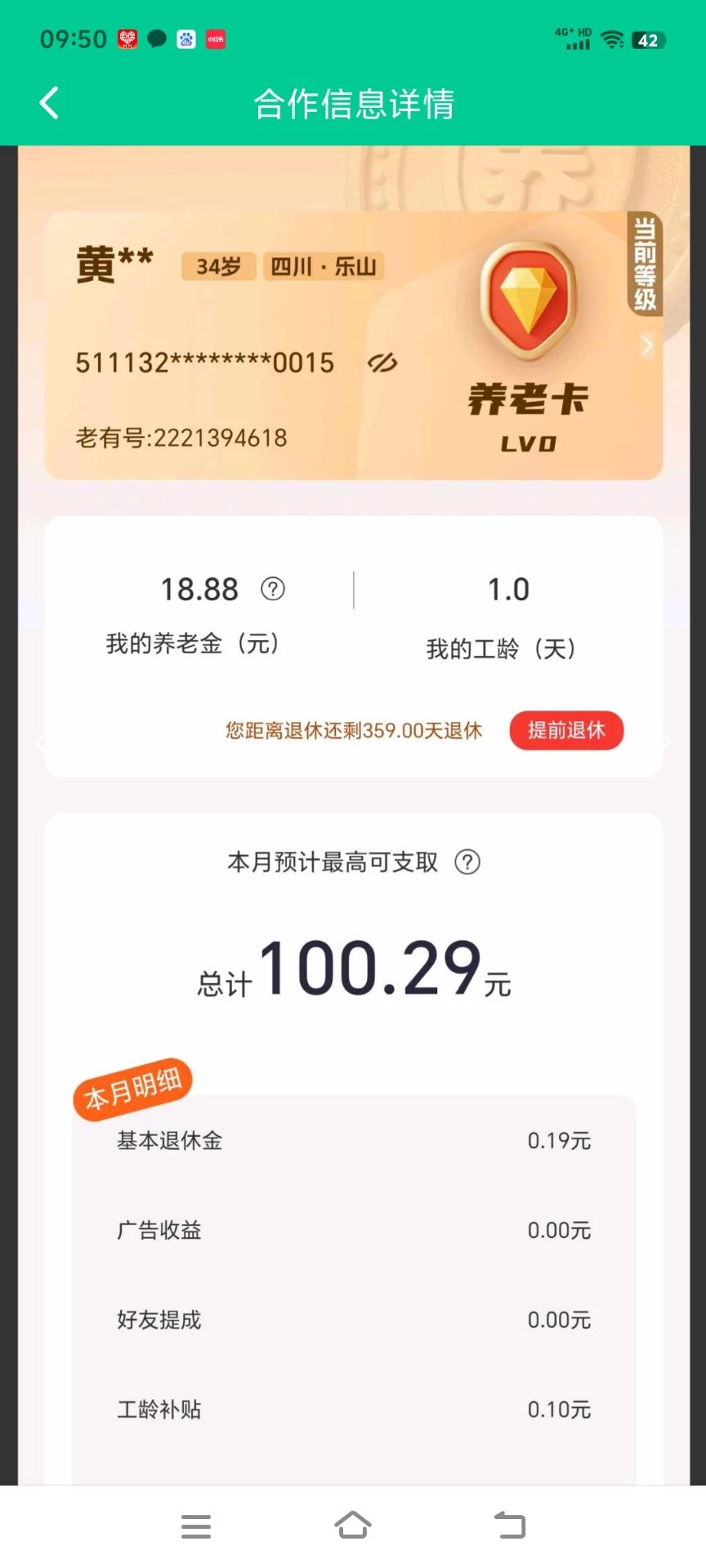Image resolution: width=706 pixels, height=1568 pixels.
Task: Tap the system back button
Action: 510,1526
